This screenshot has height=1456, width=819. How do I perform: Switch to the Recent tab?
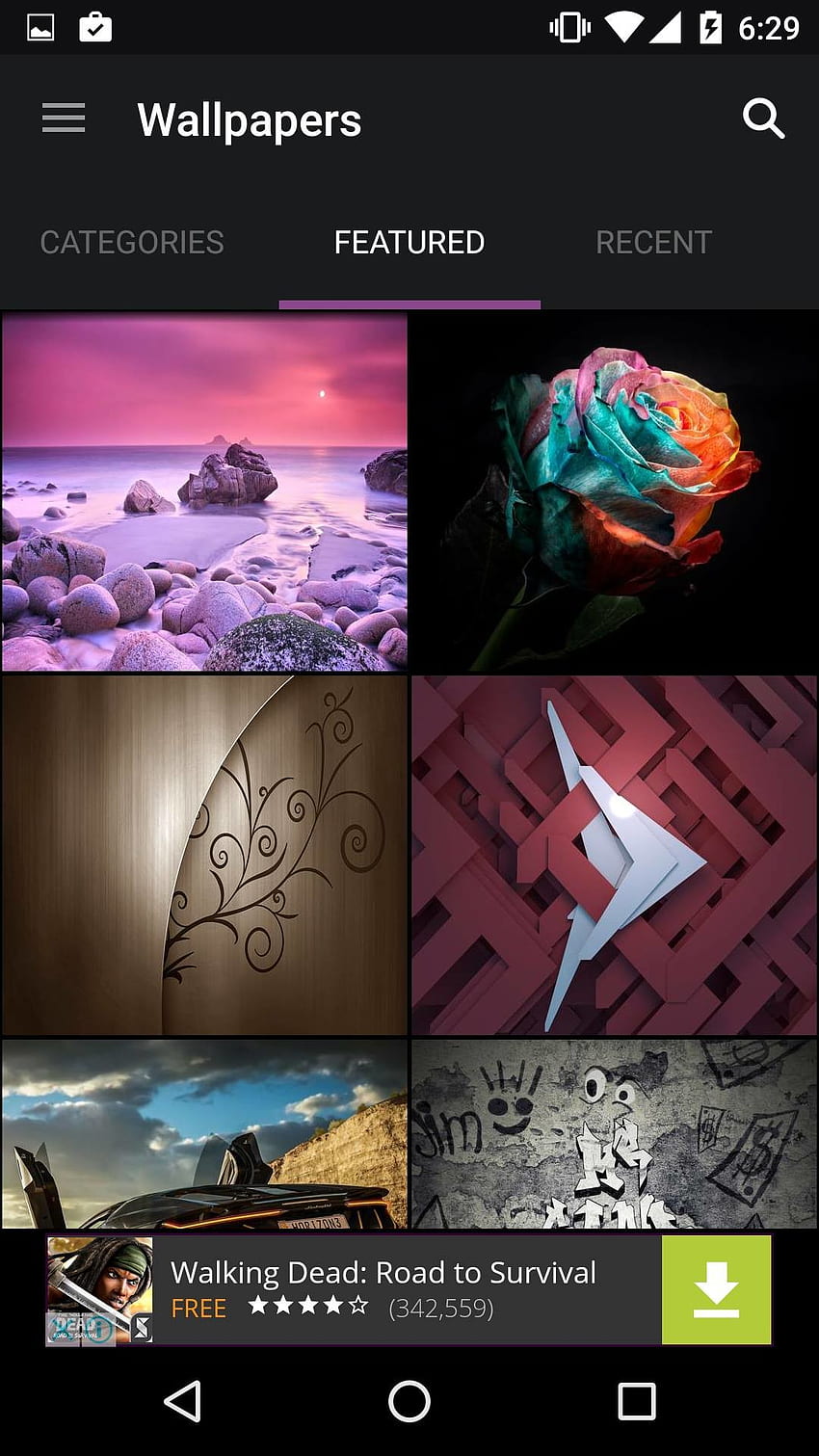click(654, 242)
